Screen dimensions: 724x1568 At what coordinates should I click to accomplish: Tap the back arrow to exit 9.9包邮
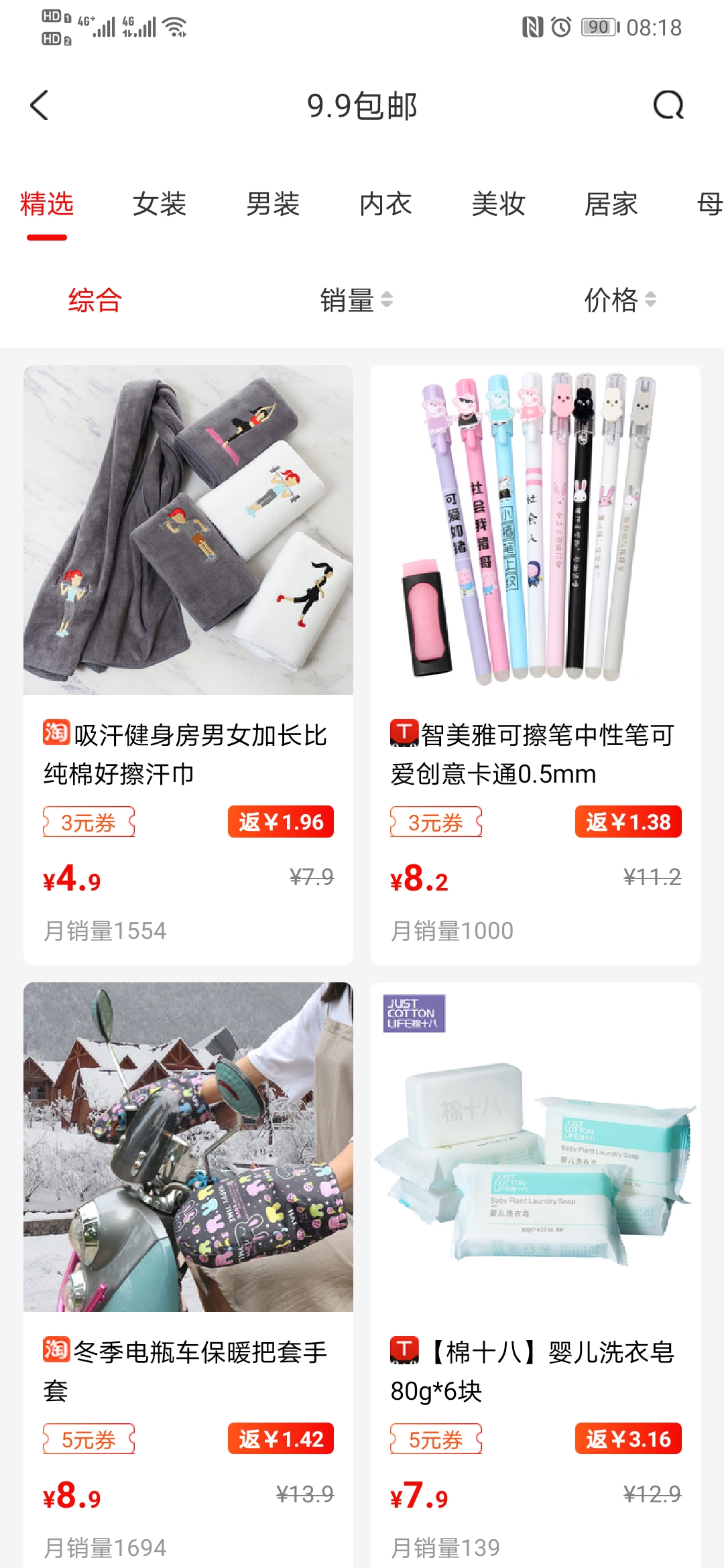[39, 106]
